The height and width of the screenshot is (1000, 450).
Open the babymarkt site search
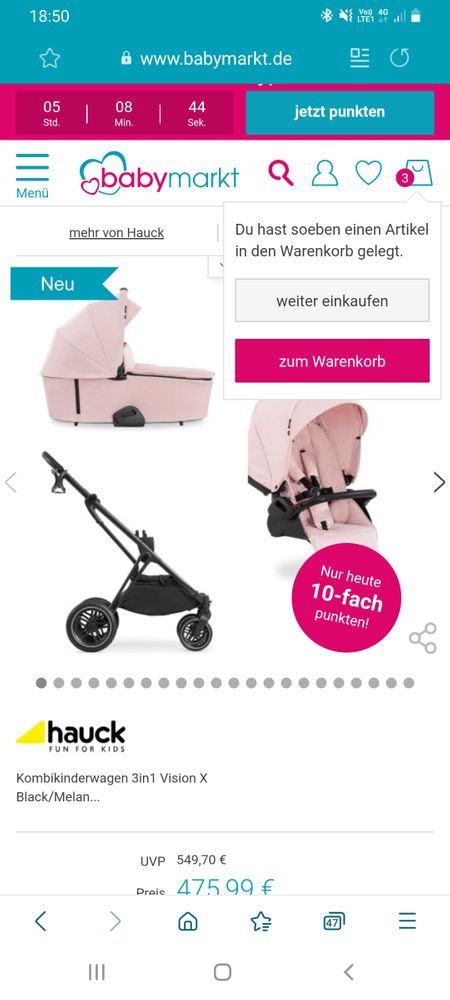point(280,173)
